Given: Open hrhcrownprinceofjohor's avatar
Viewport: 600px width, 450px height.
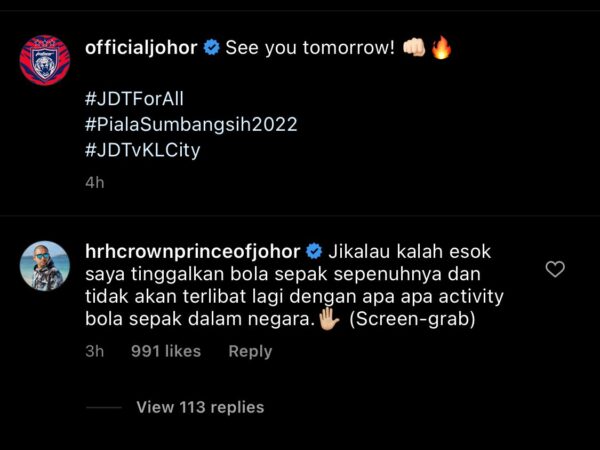Looking at the screenshot, I should click(x=45, y=266).
